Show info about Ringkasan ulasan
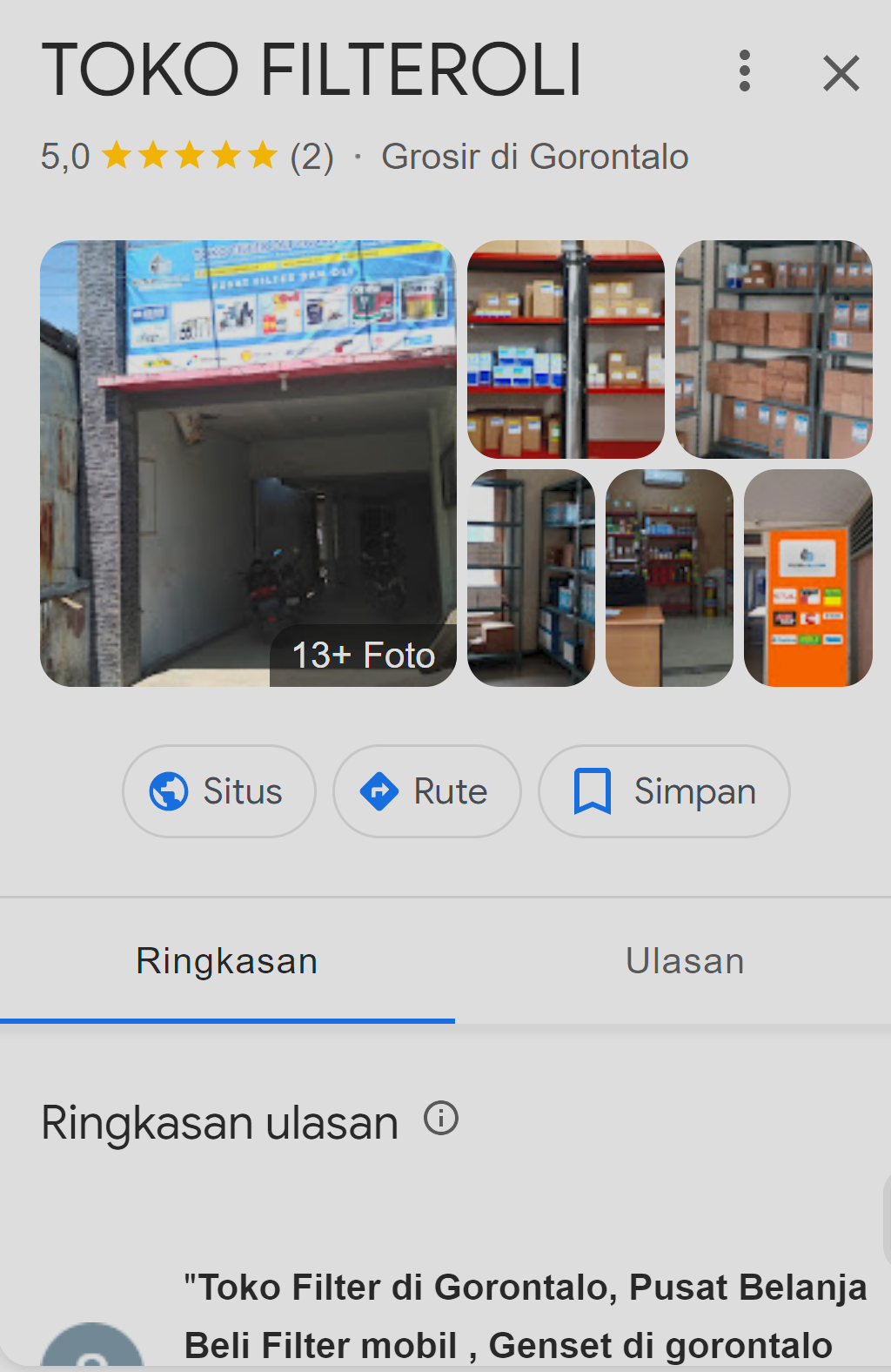The width and height of the screenshot is (891, 1372). tap(441, 1119)
